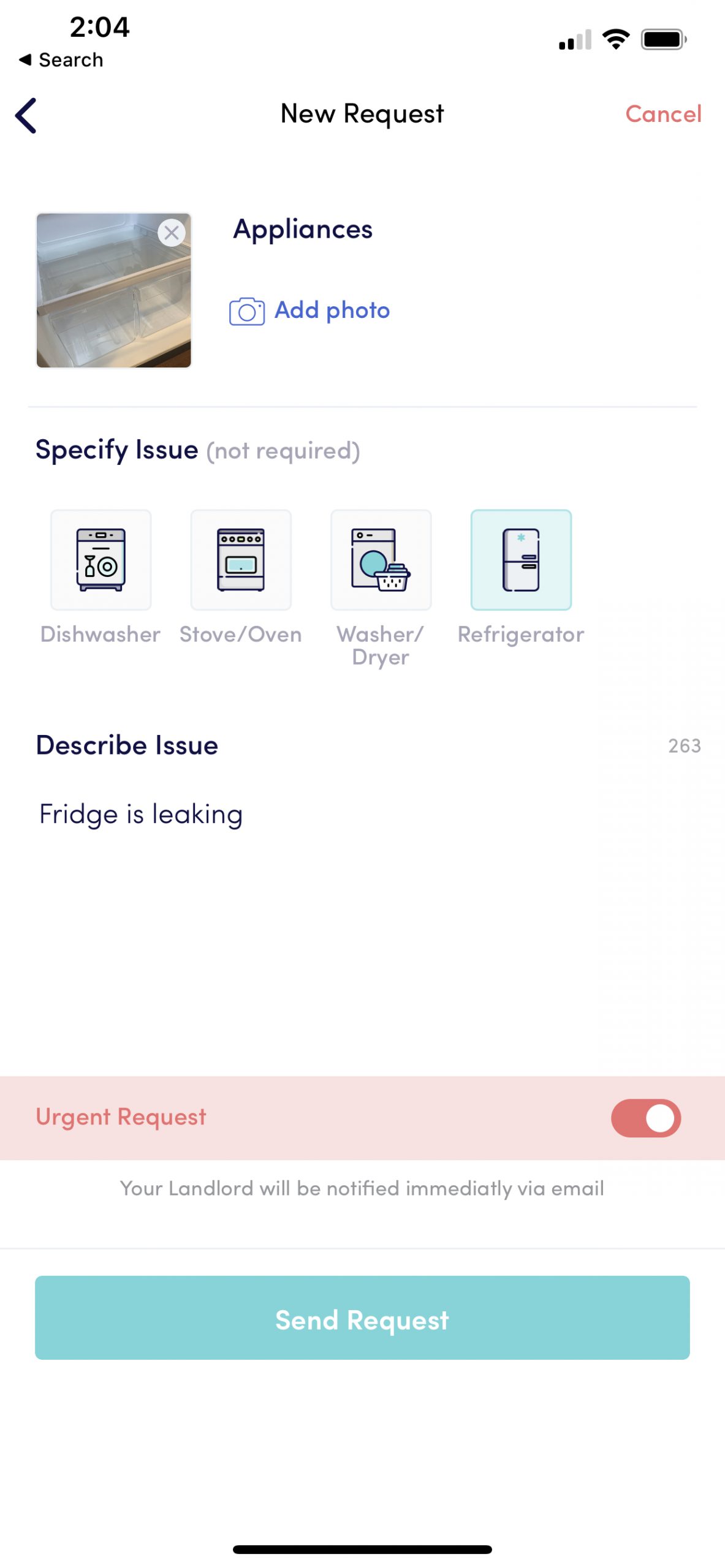Select Dishwasher as the issue
Screen dimensions: 725x1568
[101, 560]
